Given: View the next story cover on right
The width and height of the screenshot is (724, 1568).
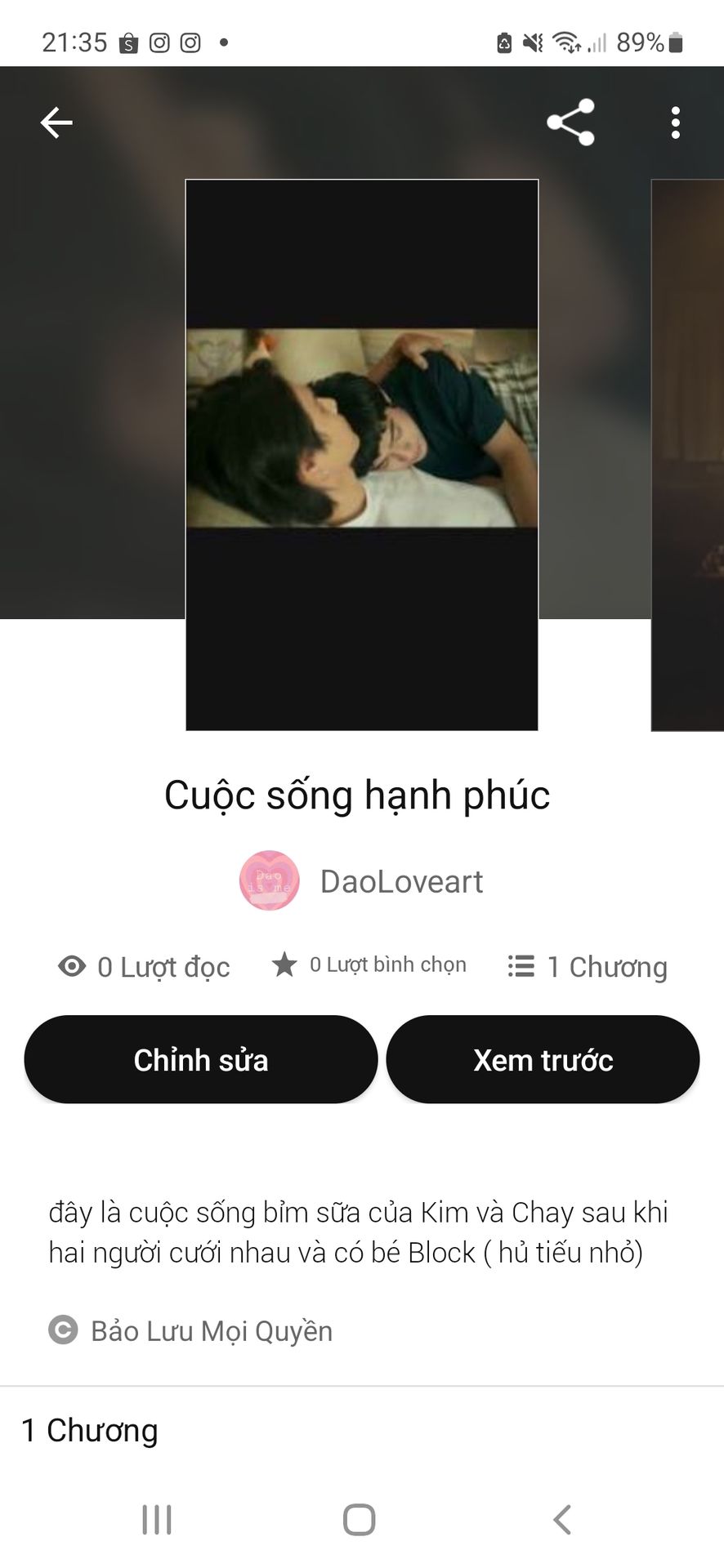Looking at the screenshot, I should point(688,454).
